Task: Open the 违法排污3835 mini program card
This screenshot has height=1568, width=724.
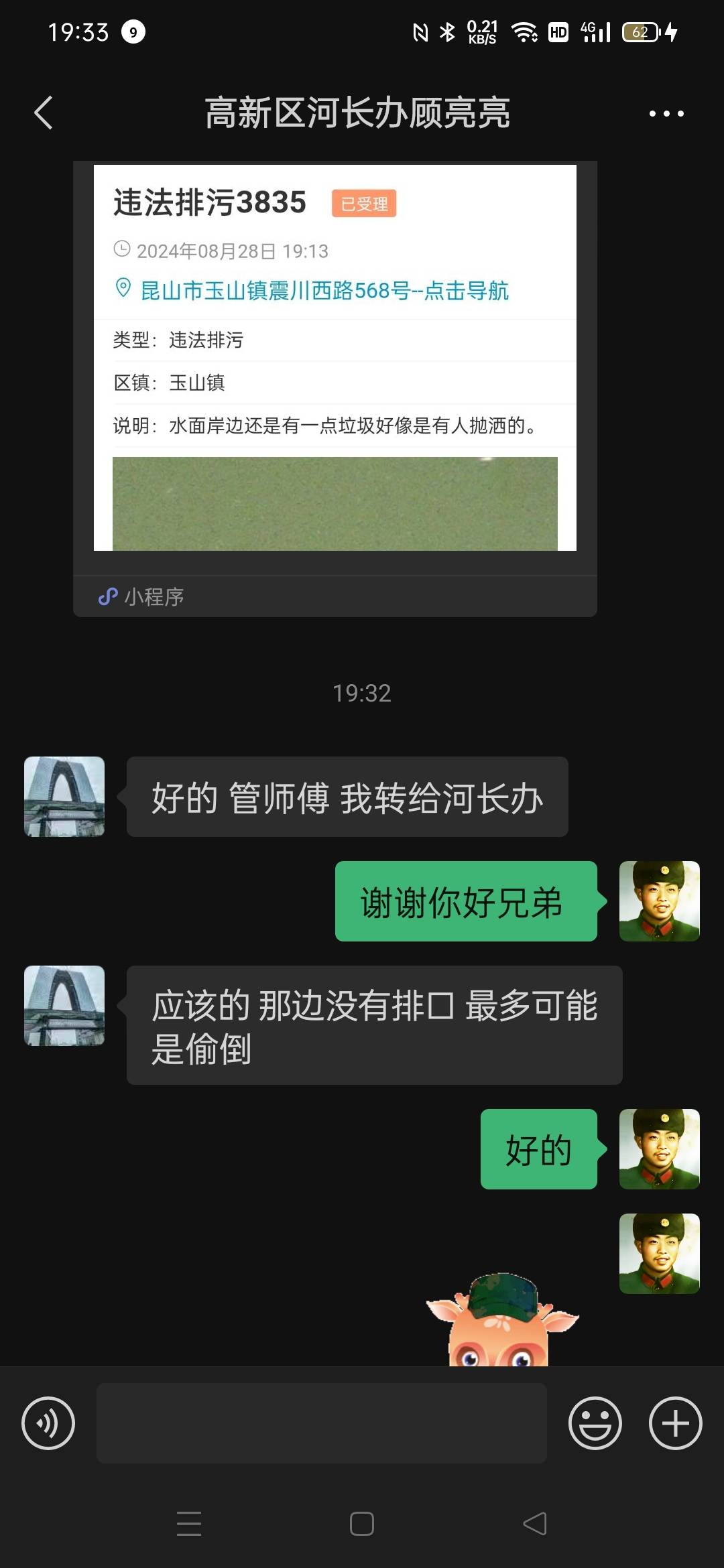Action: point(335,389)
